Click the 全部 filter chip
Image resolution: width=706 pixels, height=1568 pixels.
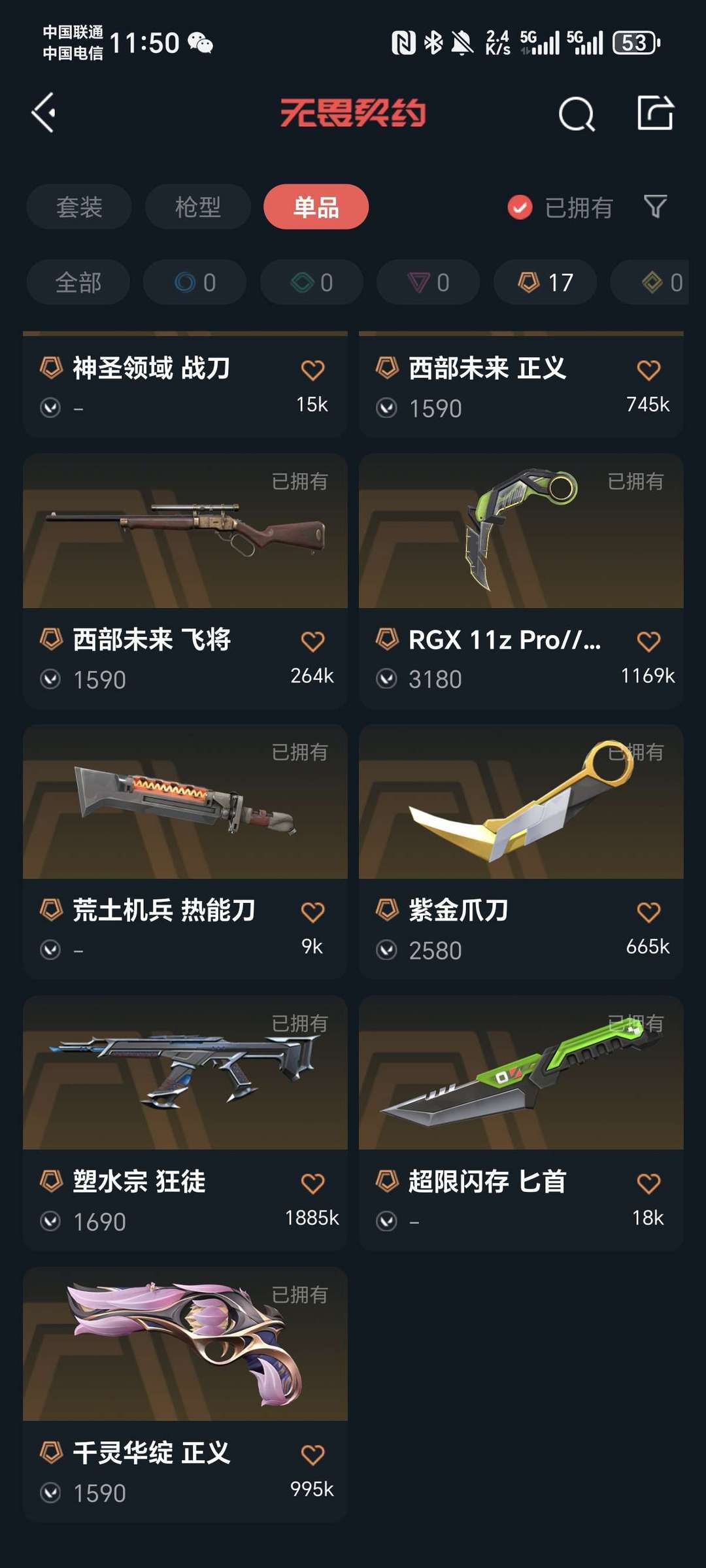click(78, 282)
